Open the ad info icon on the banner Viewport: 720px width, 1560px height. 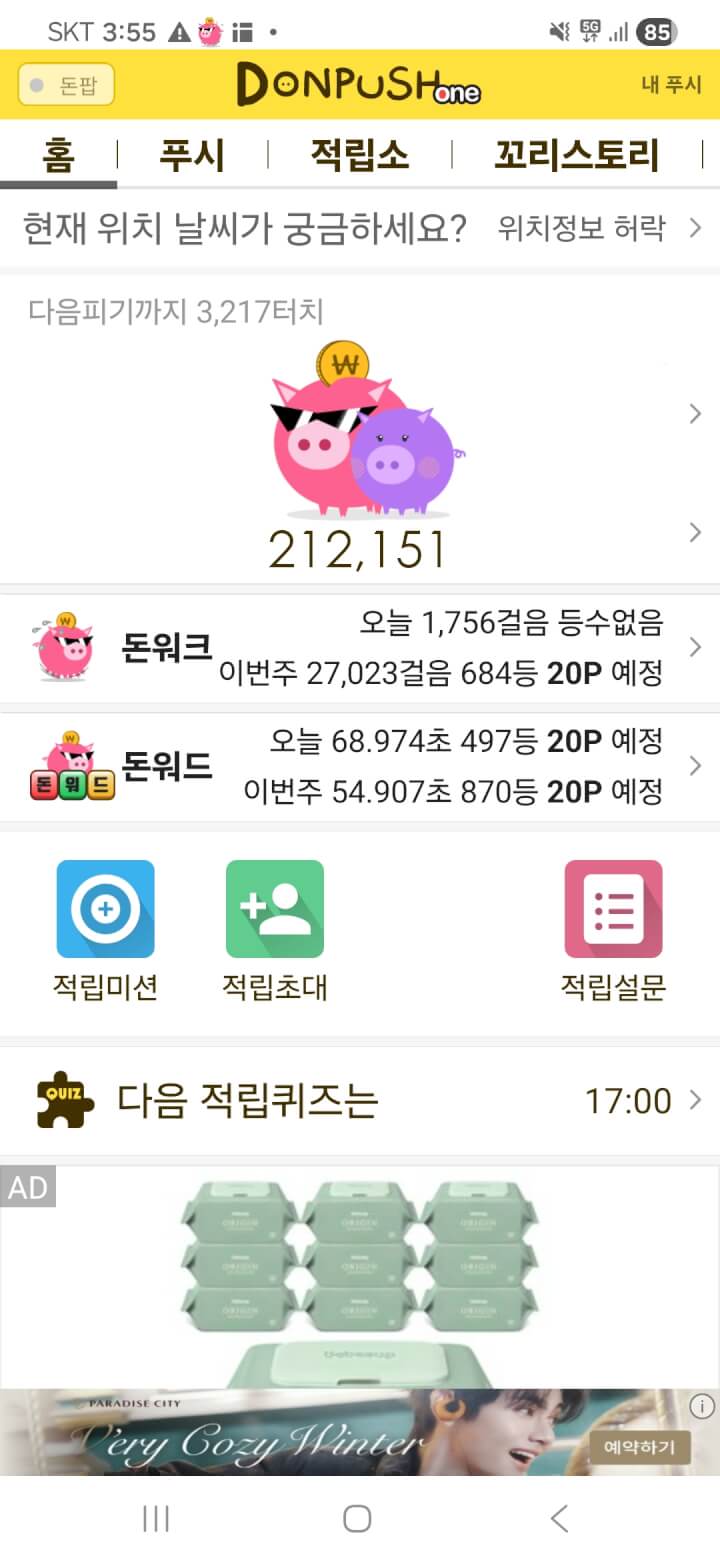(702, 1407)
